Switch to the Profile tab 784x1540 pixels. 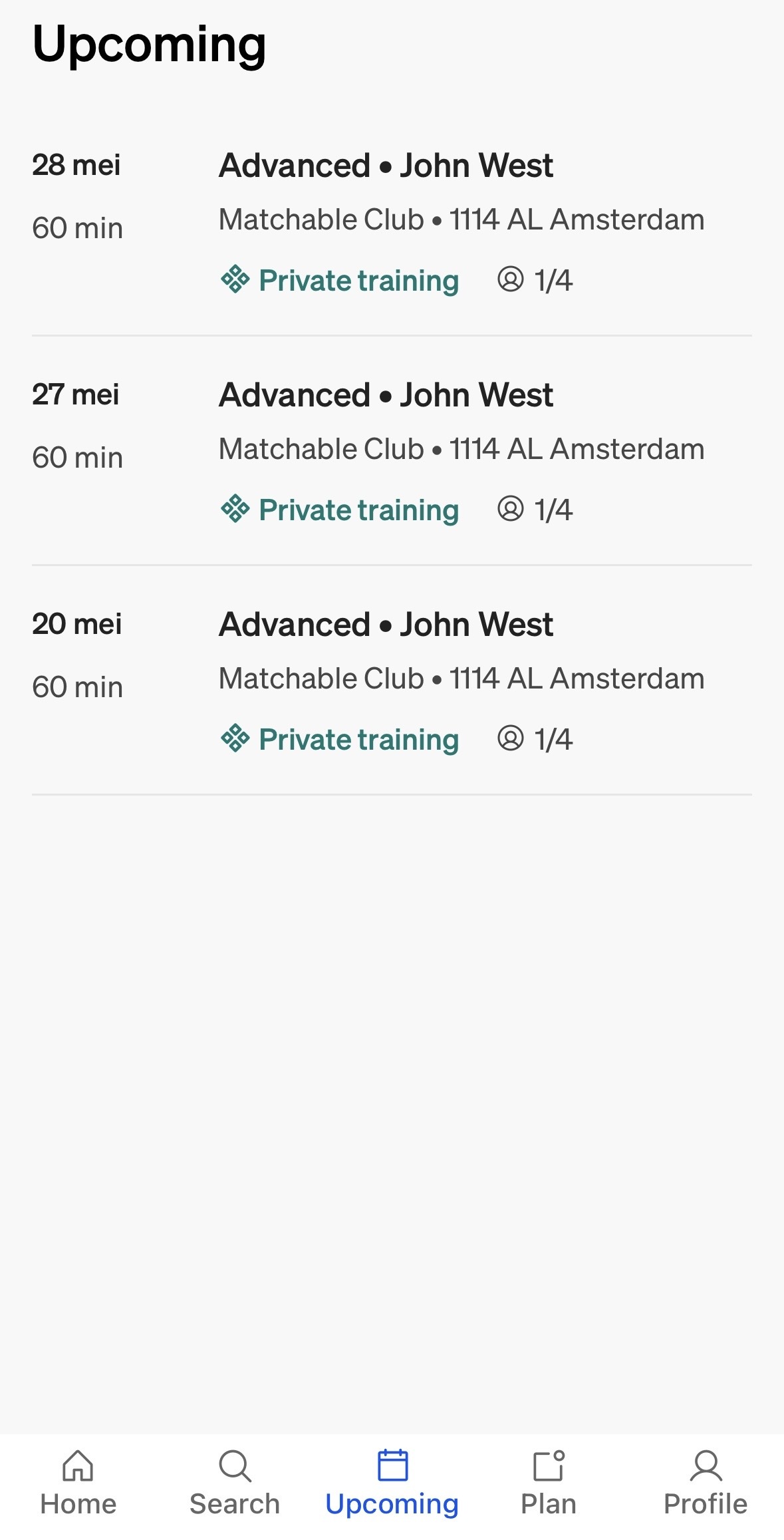click(706, 1483)
